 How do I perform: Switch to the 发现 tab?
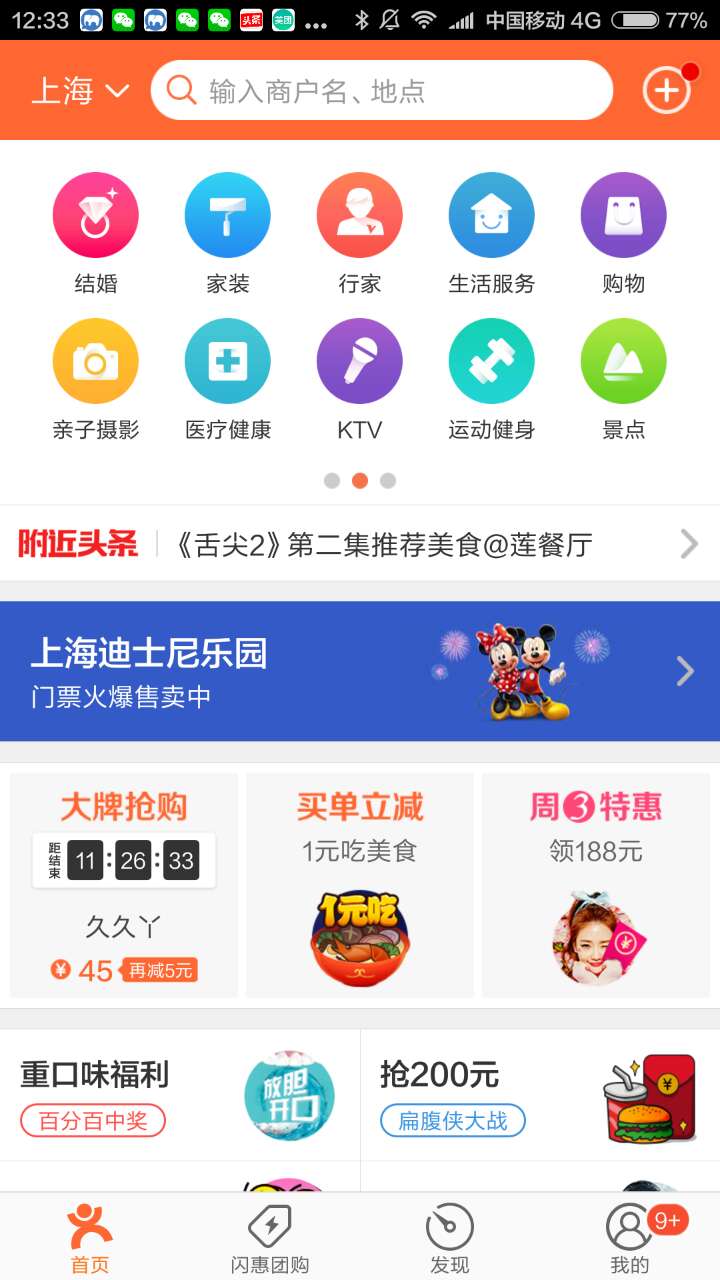(450, 1238)
